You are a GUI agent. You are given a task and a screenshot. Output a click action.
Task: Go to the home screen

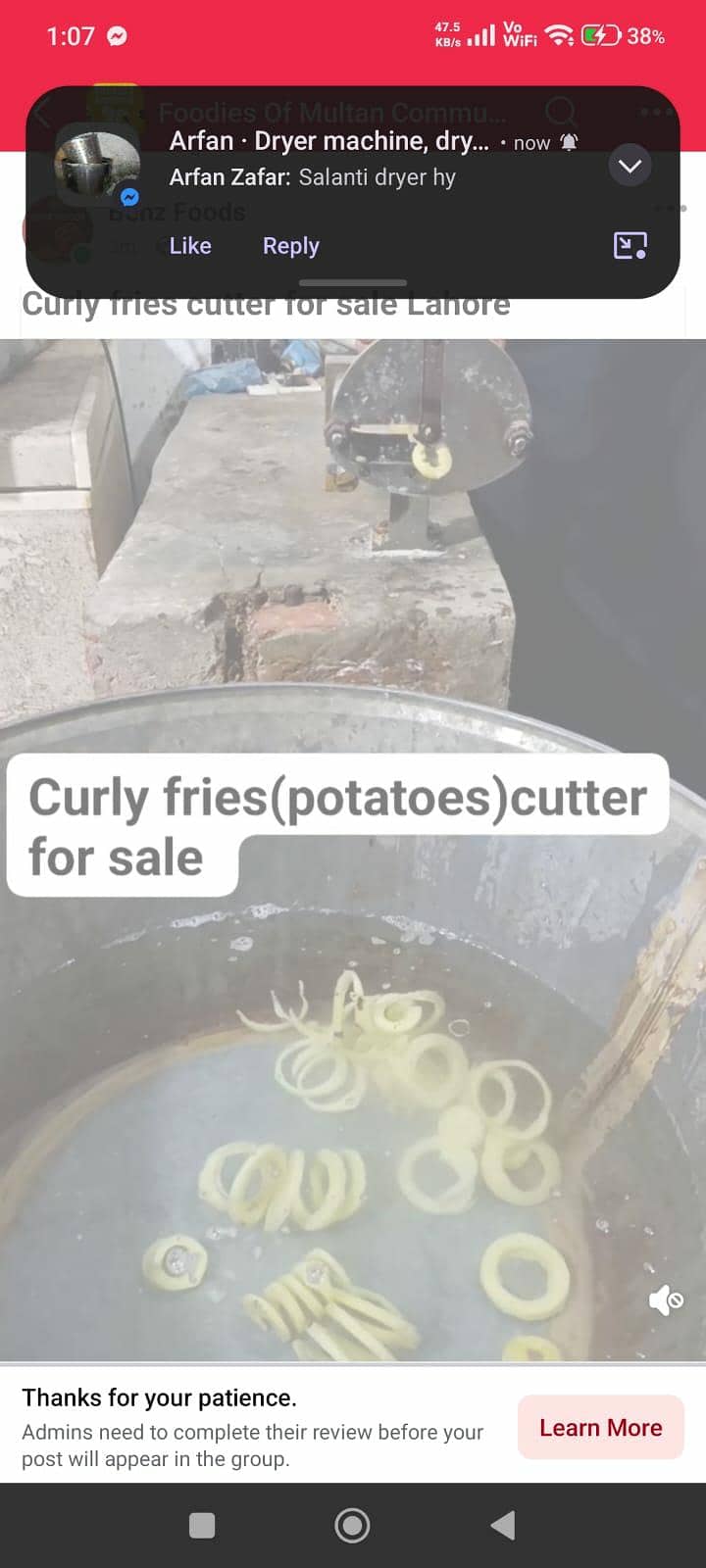tap(352, 1525)
